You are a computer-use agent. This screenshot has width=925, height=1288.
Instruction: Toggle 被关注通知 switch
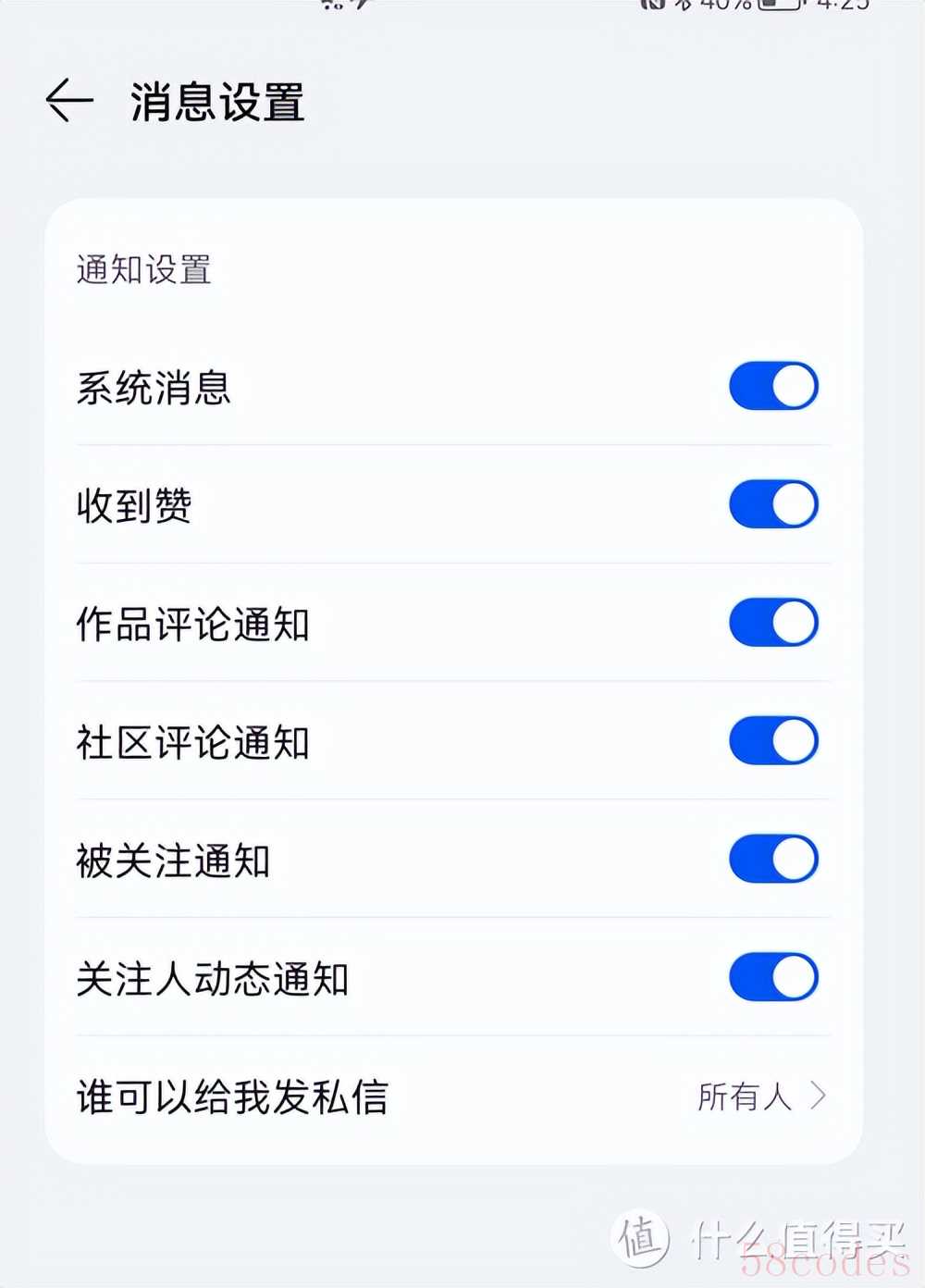773,860
